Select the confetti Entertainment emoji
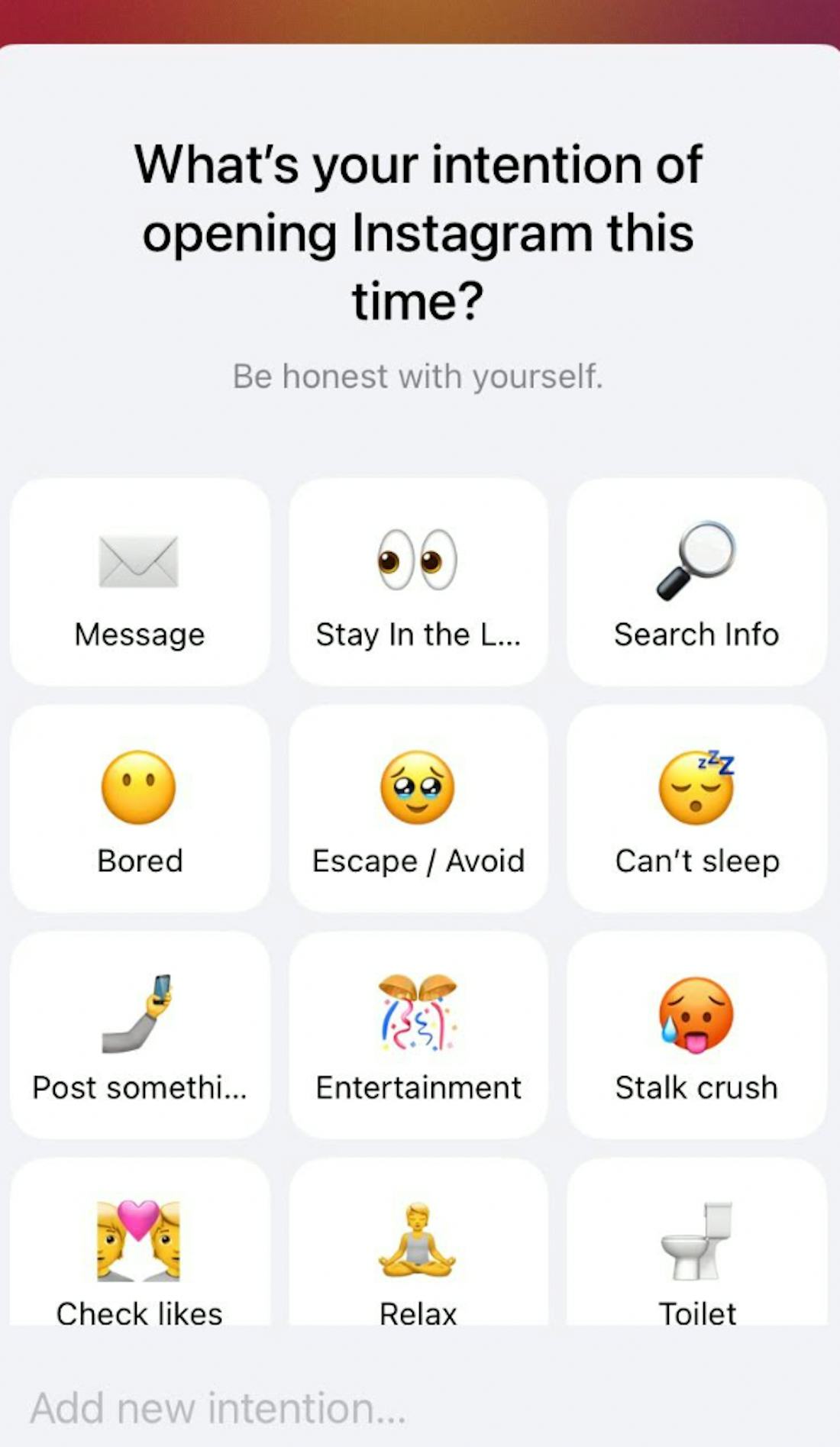Screen dimensions: 840x1447 point(418,1016)
